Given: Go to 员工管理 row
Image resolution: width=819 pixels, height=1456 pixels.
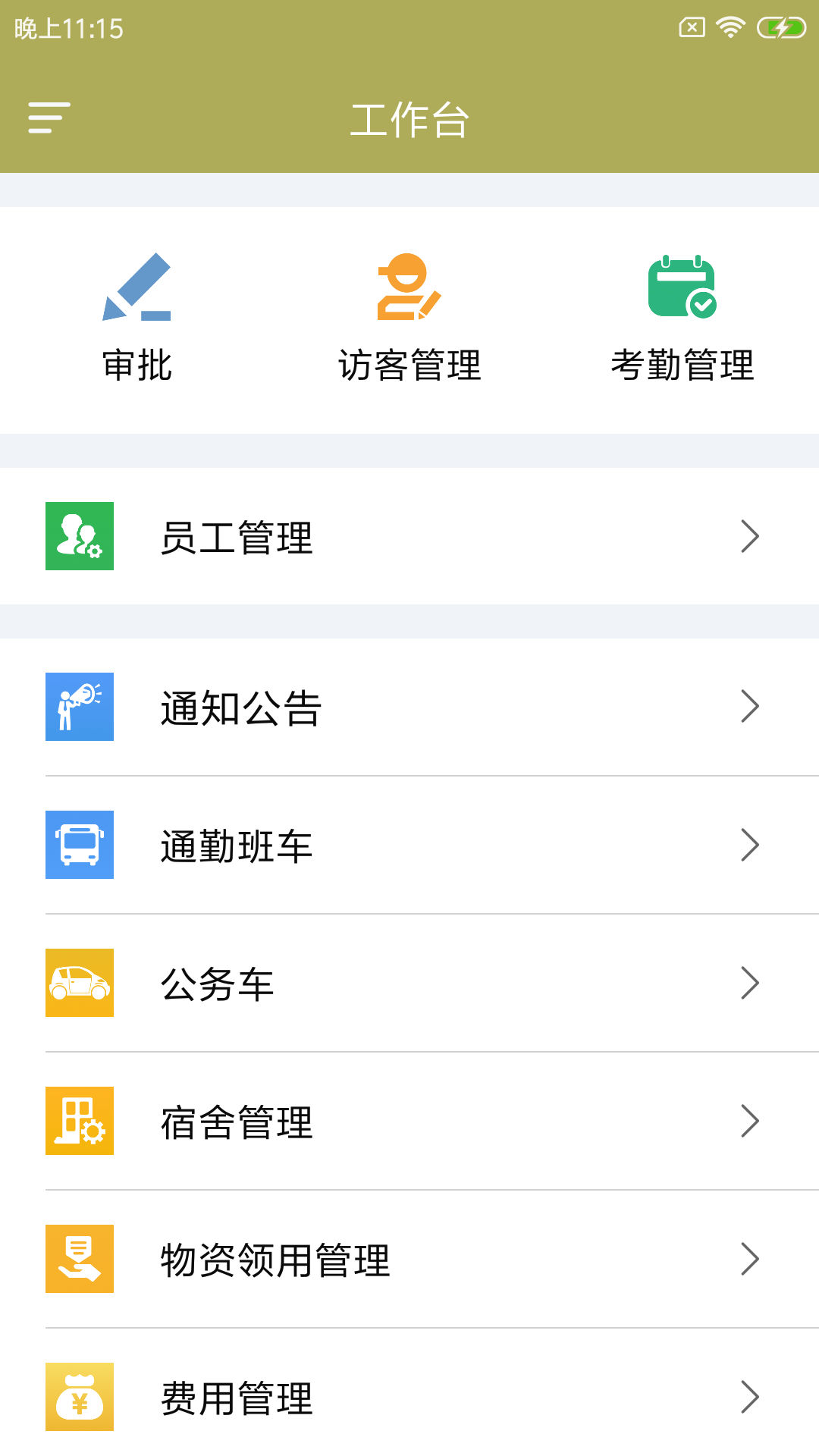Looking at the screenshot, I should [409, 536].
